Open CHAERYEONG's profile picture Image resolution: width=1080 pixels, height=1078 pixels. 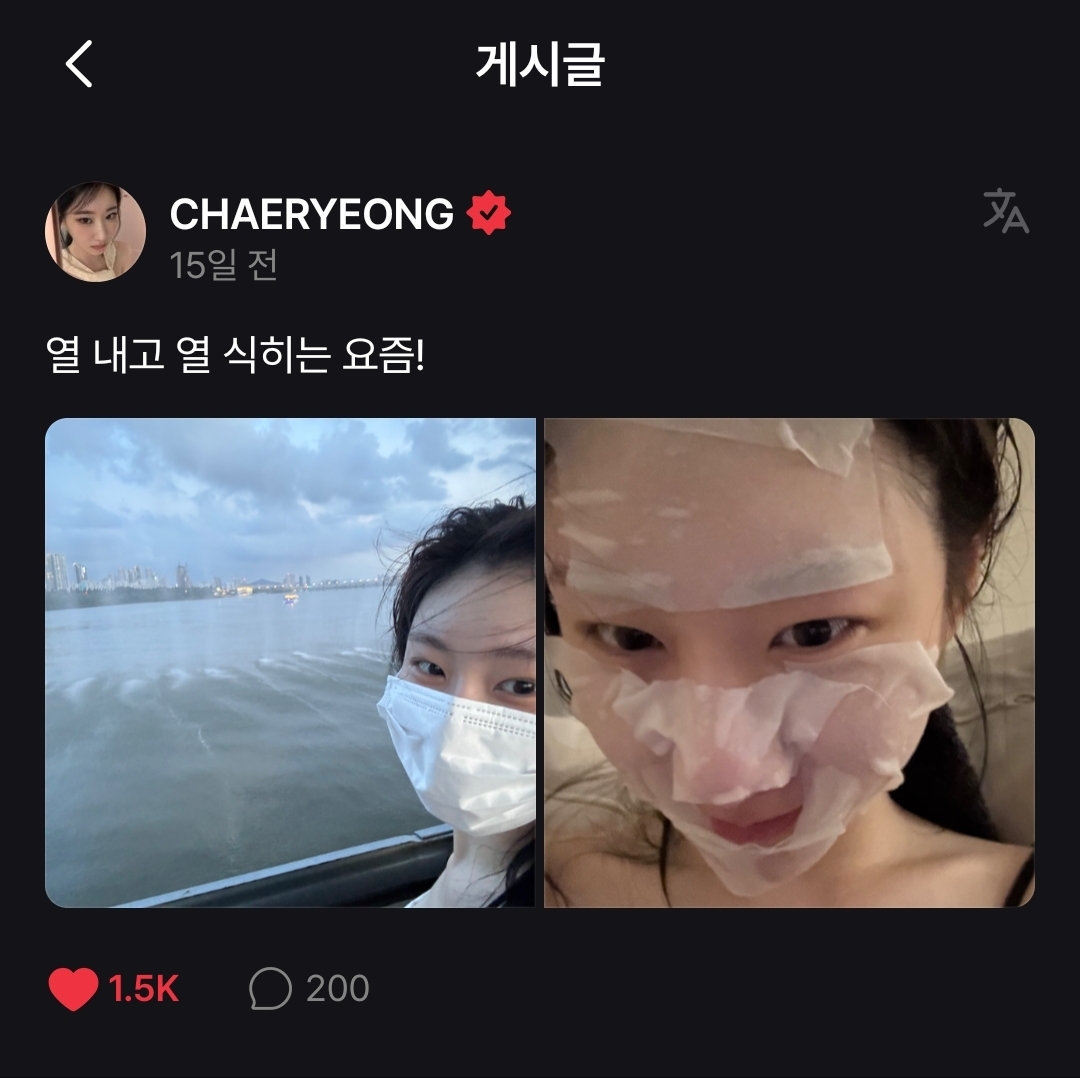pyautogui.click(x=95, y=232)
